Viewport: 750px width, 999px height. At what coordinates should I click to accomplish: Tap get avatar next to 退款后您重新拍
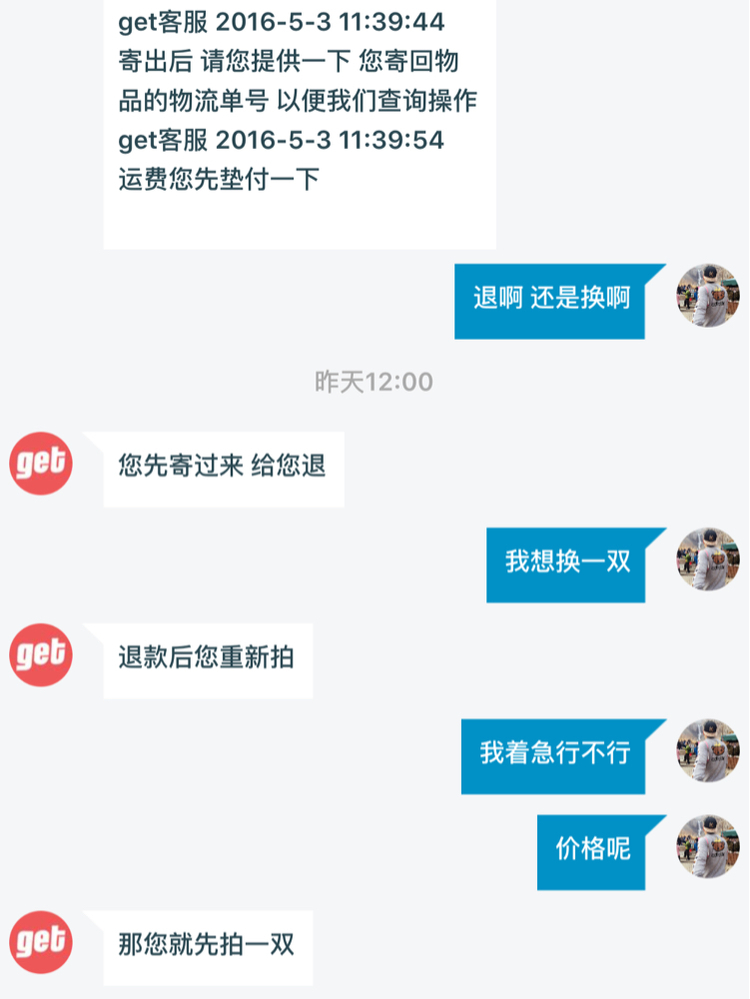(41, 655)
